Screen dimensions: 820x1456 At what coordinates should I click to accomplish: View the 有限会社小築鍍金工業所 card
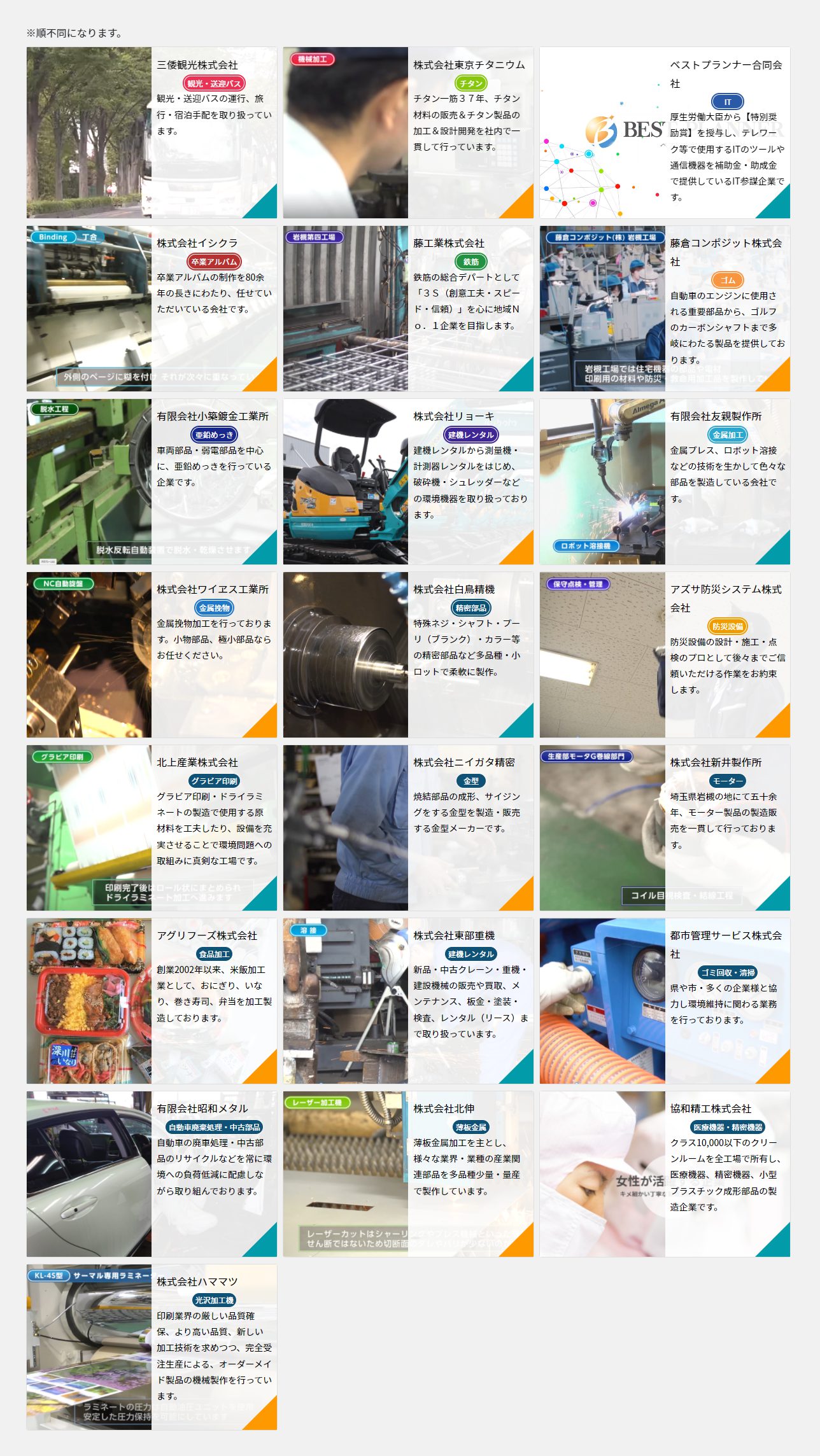[x=152, y=482]
